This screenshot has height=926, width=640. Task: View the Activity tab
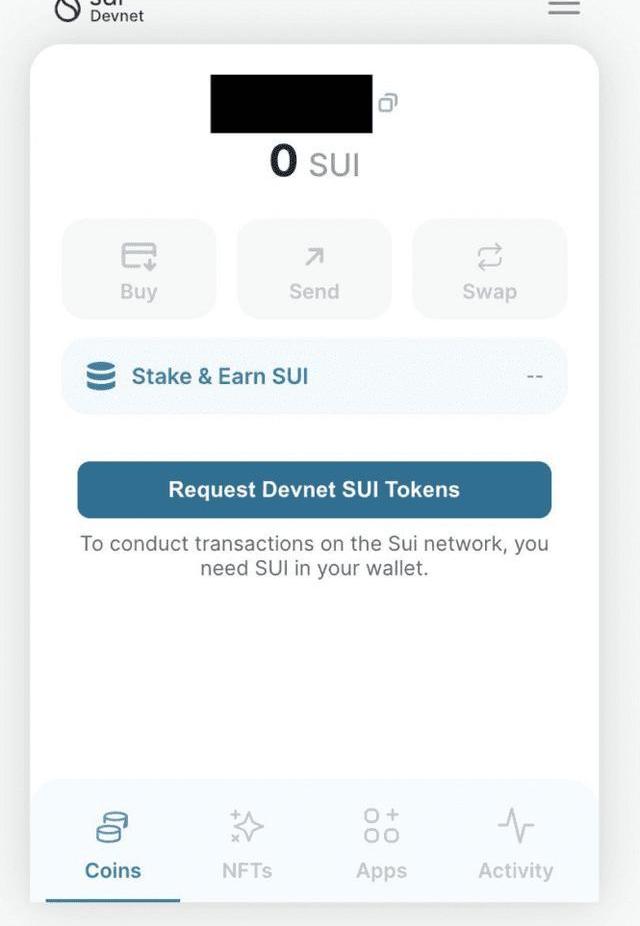click(515, 844)
